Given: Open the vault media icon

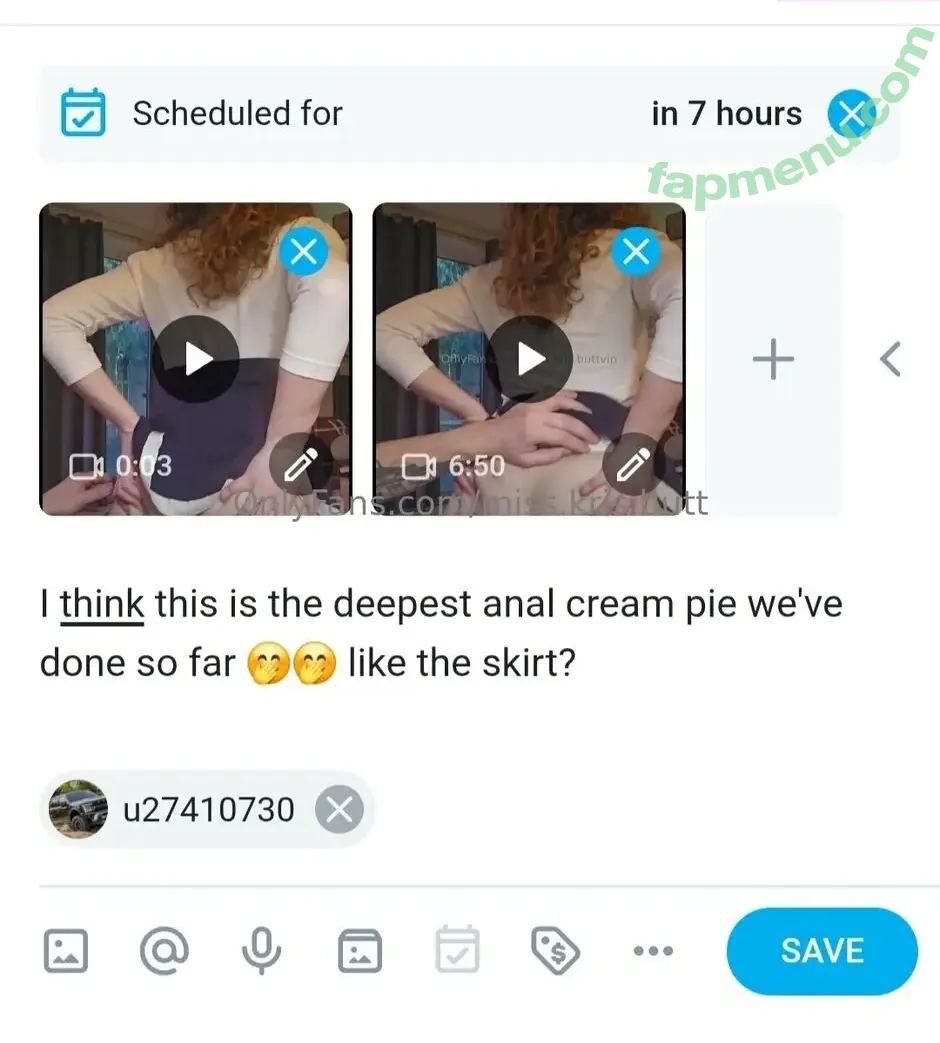Looking at the screenshot, I should 360,951.
